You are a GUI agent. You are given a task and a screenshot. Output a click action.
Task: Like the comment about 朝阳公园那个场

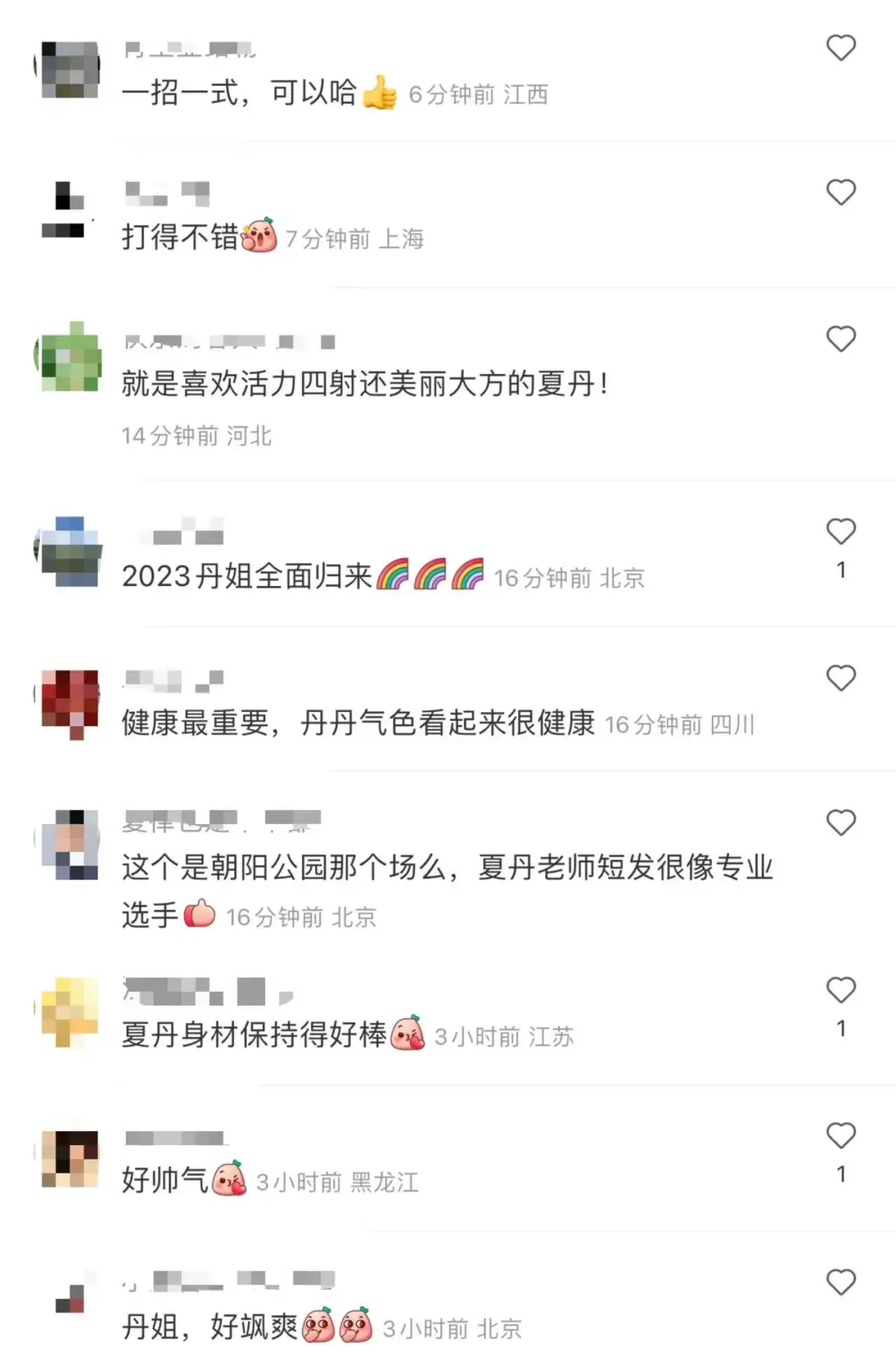coord(840,822)
